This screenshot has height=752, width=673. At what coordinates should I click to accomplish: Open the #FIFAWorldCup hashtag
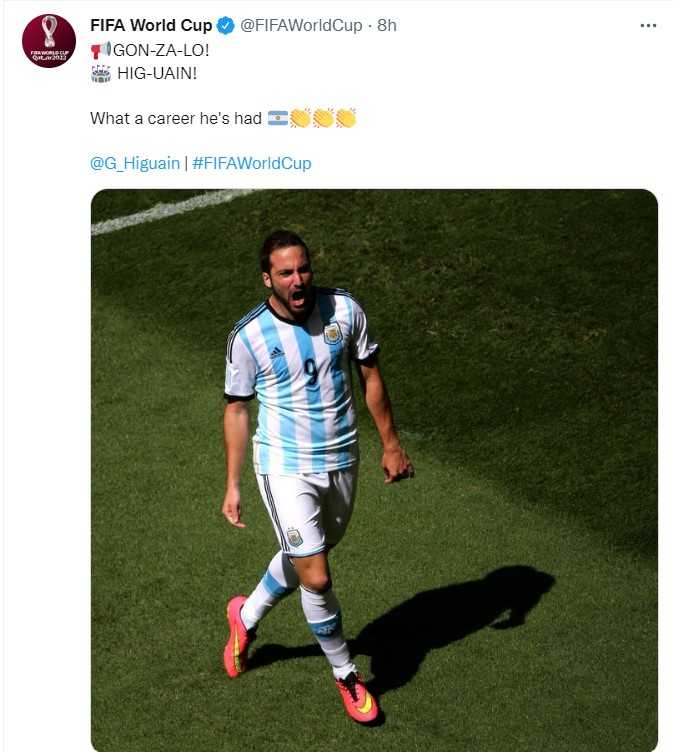[x=251, y=163]
